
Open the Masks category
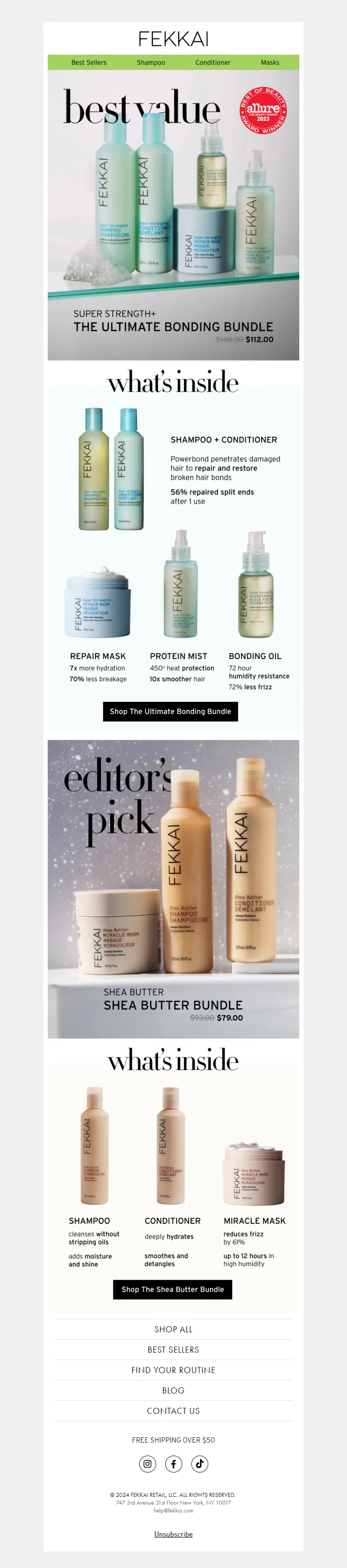[270, 63]
